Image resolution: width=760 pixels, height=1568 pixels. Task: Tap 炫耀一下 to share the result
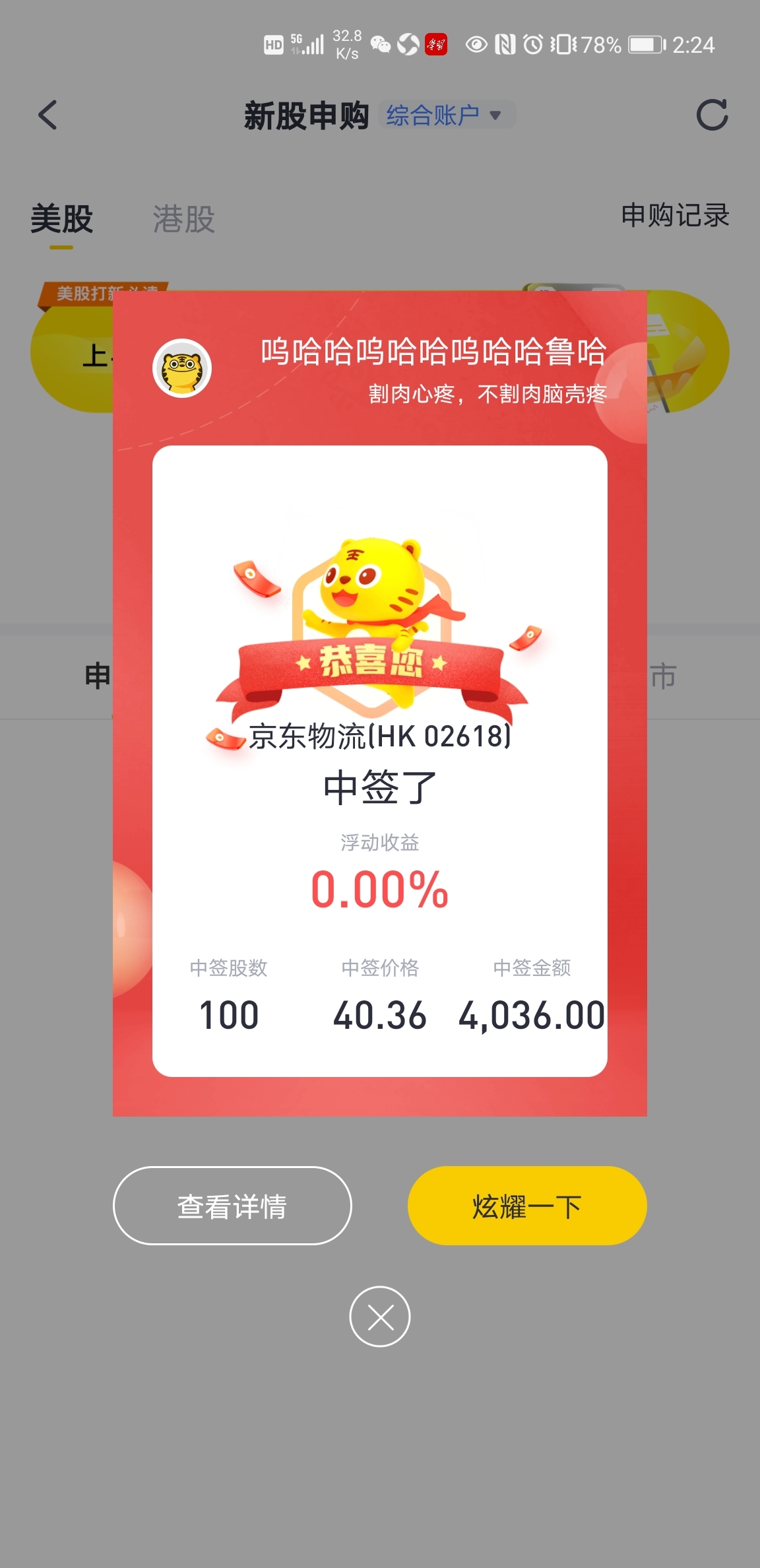point(526,1205)
